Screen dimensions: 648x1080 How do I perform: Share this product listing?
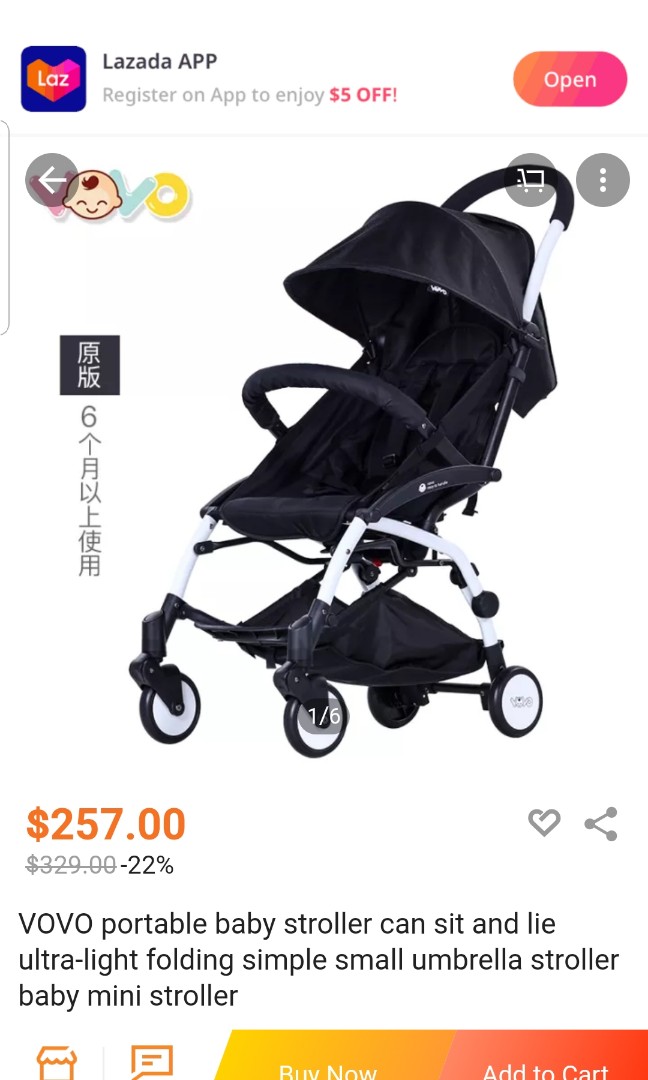pos(601,824)
